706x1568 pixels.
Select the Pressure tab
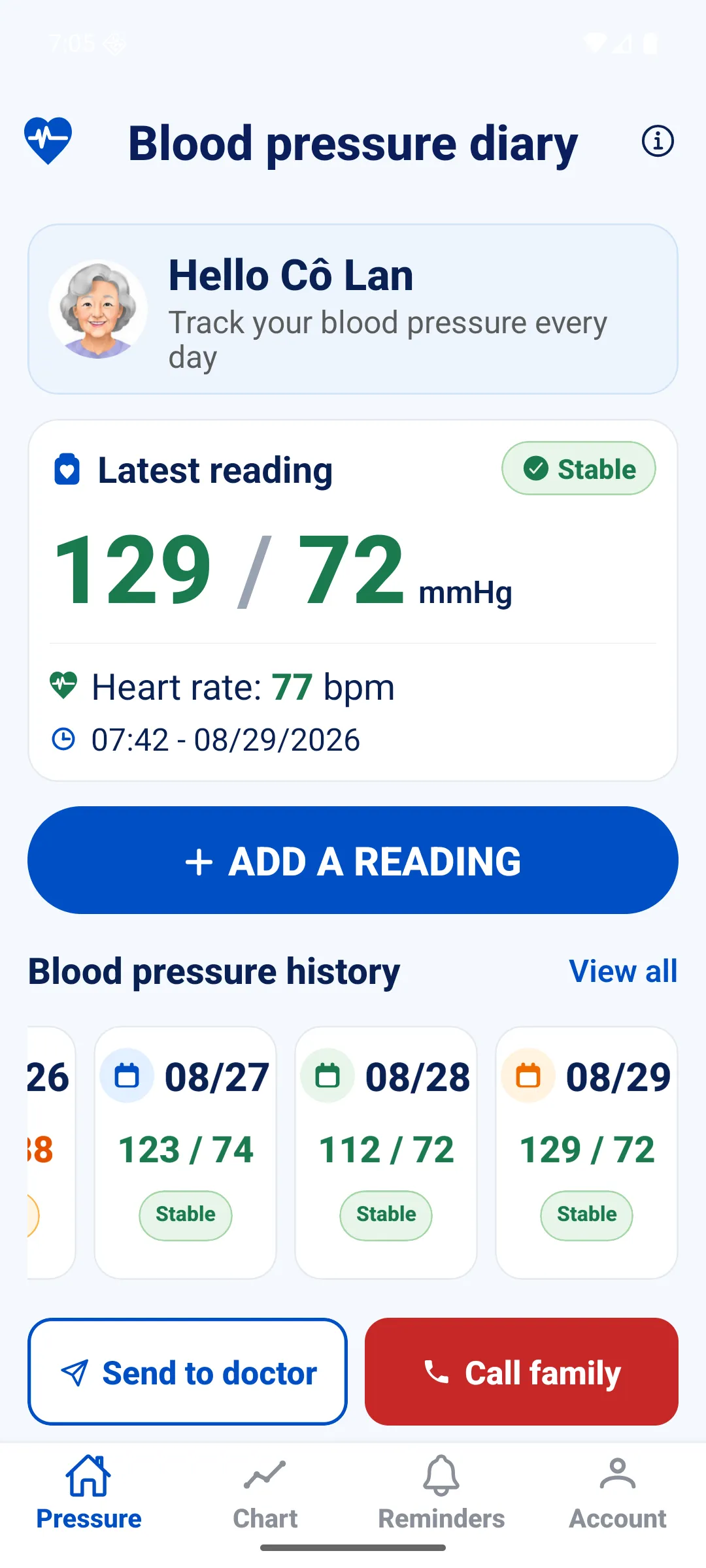[88, 1493]
